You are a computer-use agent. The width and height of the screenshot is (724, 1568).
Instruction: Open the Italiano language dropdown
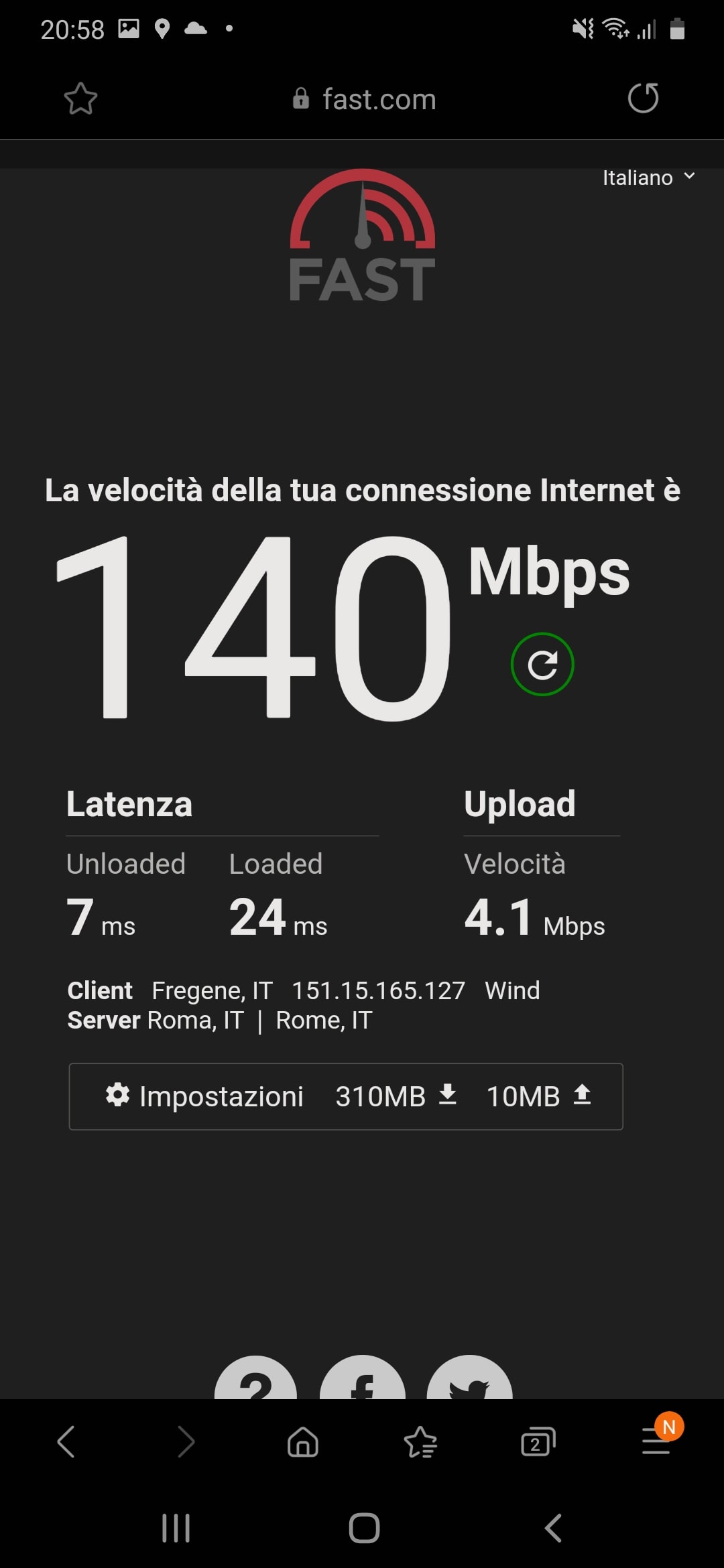click(649, 178)
